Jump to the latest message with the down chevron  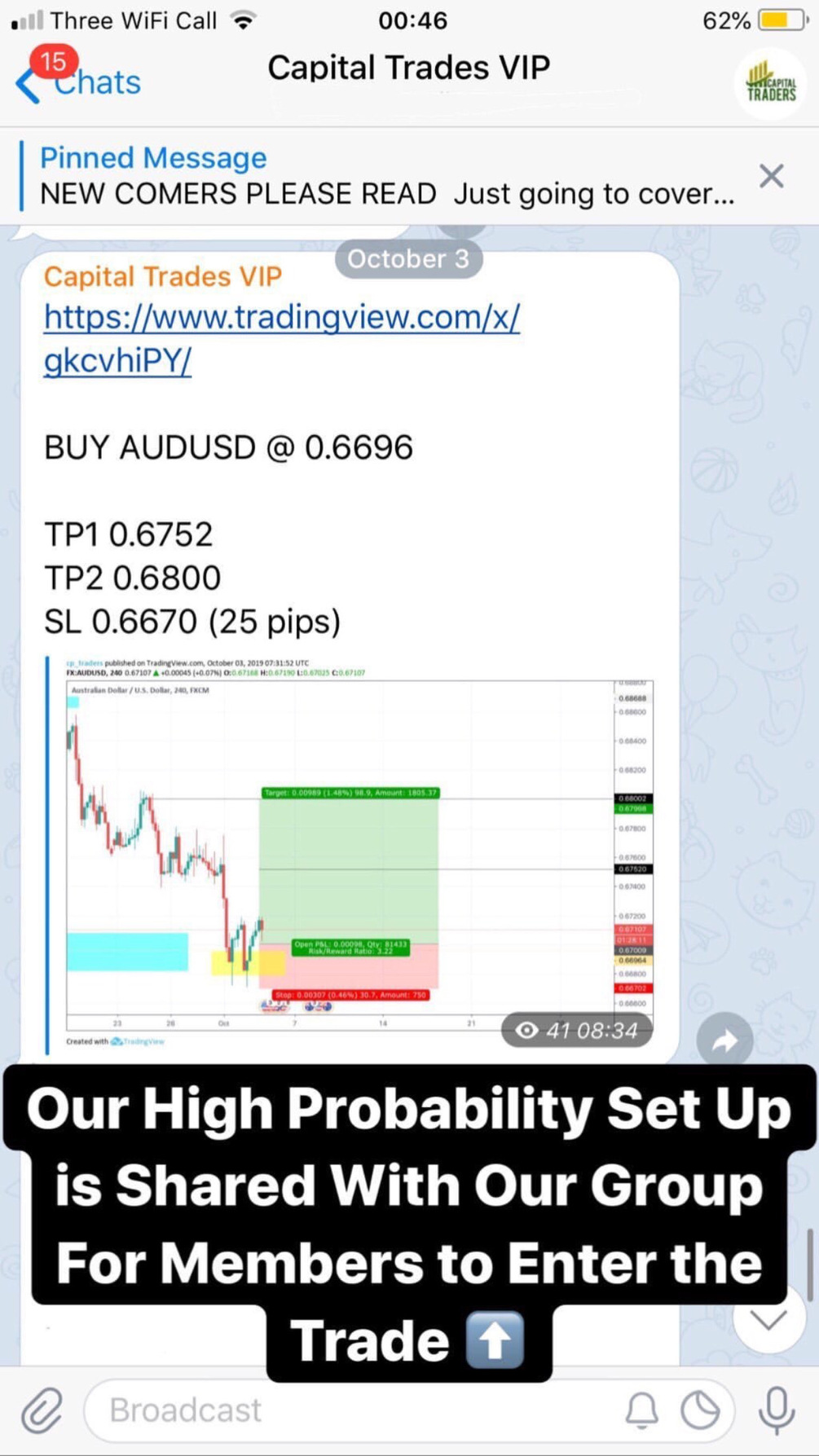click(768, 1318)
